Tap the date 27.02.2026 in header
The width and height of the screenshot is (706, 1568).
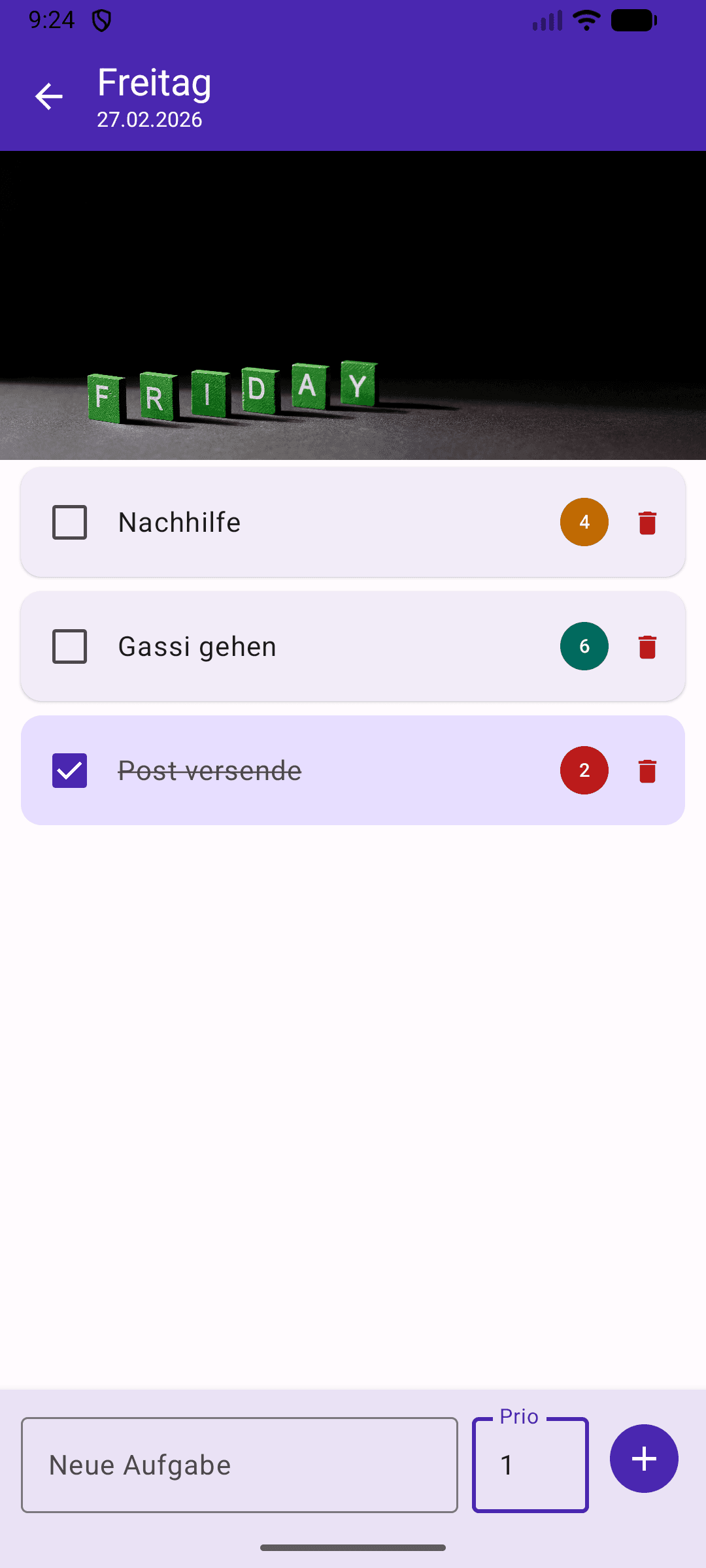148,120
